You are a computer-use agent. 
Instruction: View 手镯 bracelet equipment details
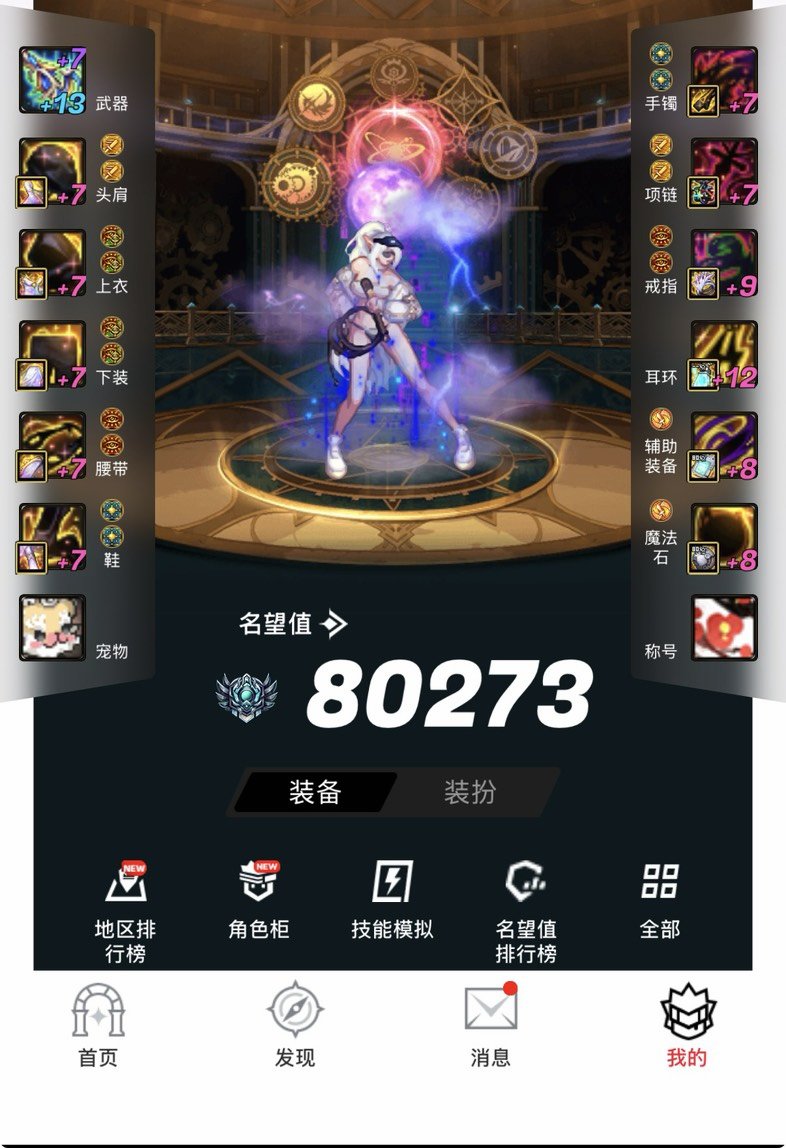point(724,80)
